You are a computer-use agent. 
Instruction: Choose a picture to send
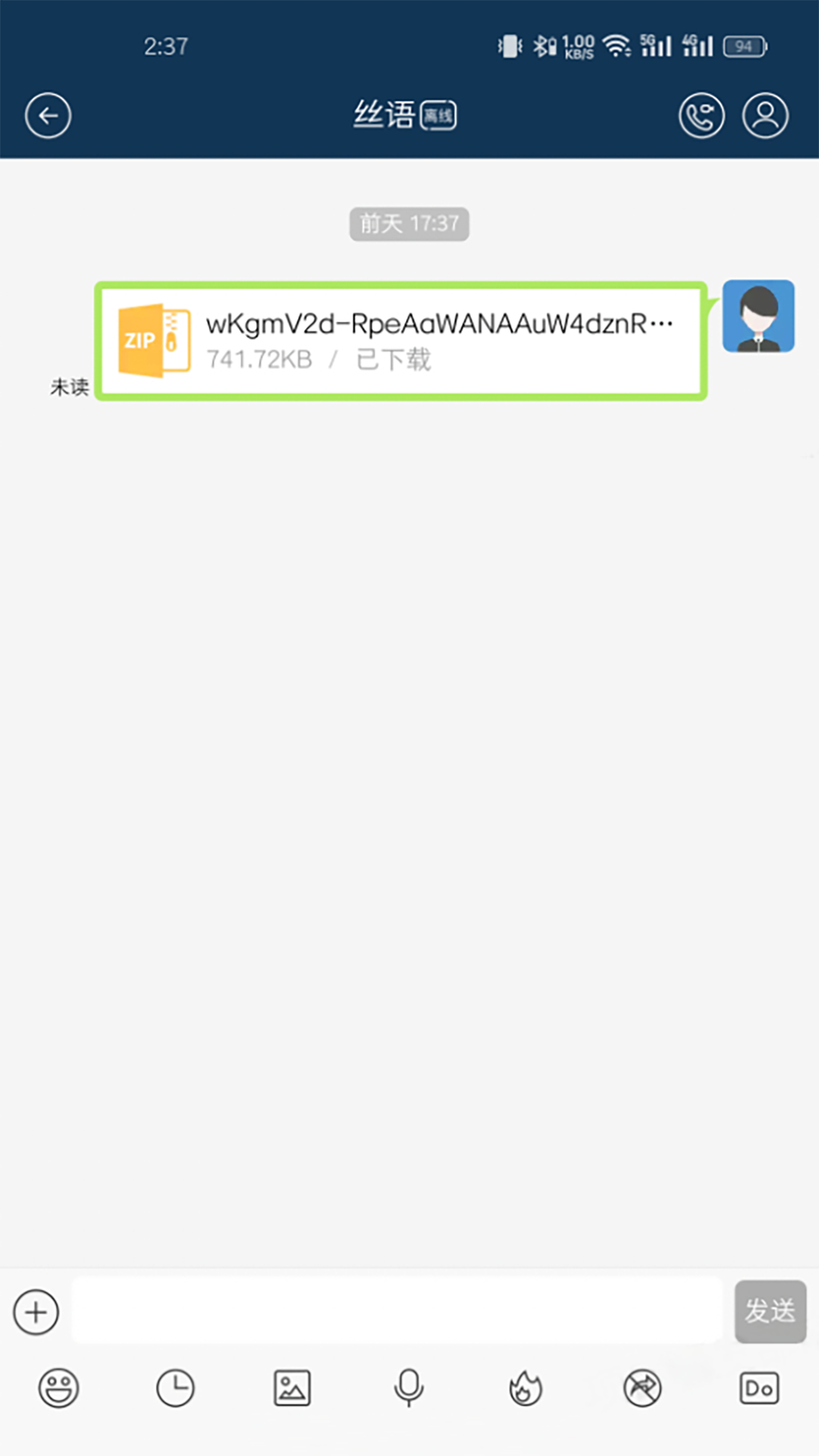tap(292, 1389)
